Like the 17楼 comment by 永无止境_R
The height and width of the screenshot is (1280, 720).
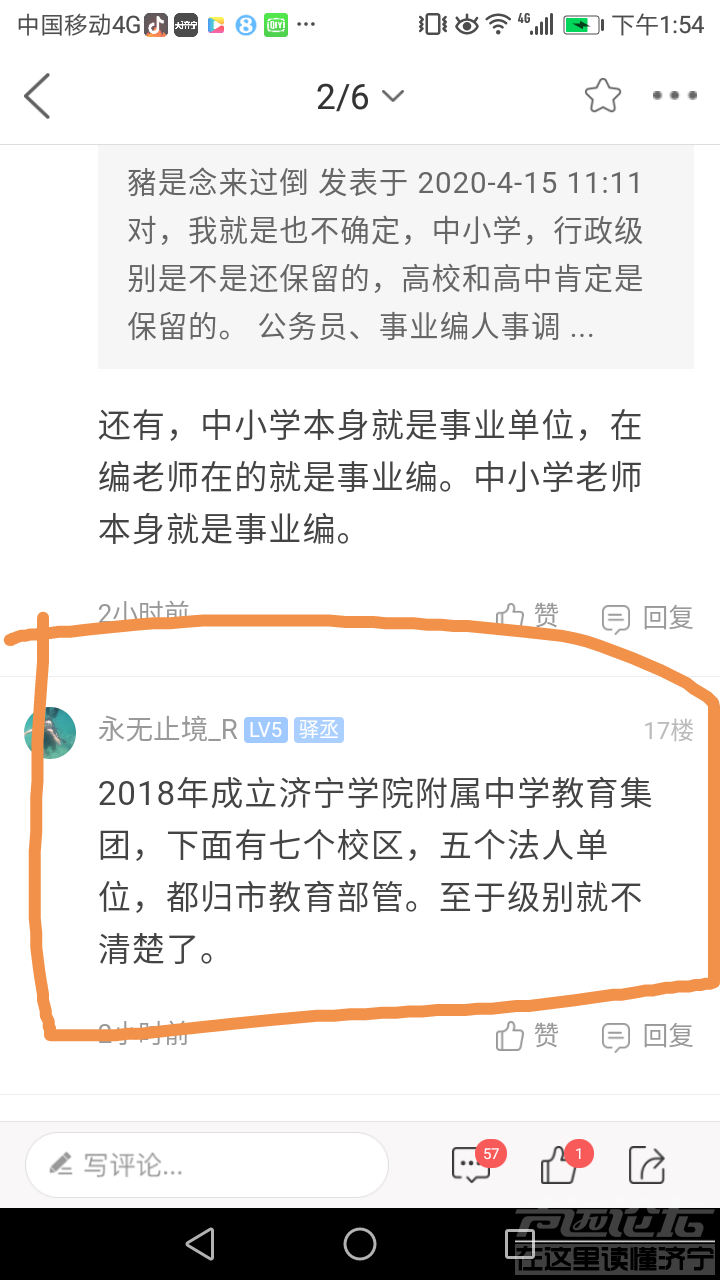pyautogui.click(x=527, y=1036)
